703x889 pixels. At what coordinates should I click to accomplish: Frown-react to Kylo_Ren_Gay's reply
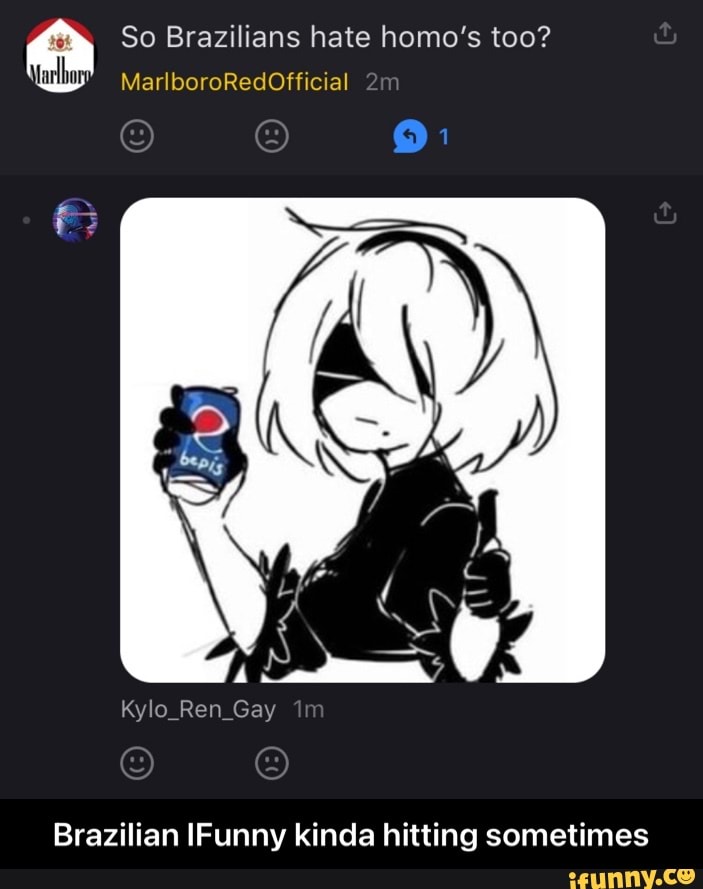click(x=271, y=765)
